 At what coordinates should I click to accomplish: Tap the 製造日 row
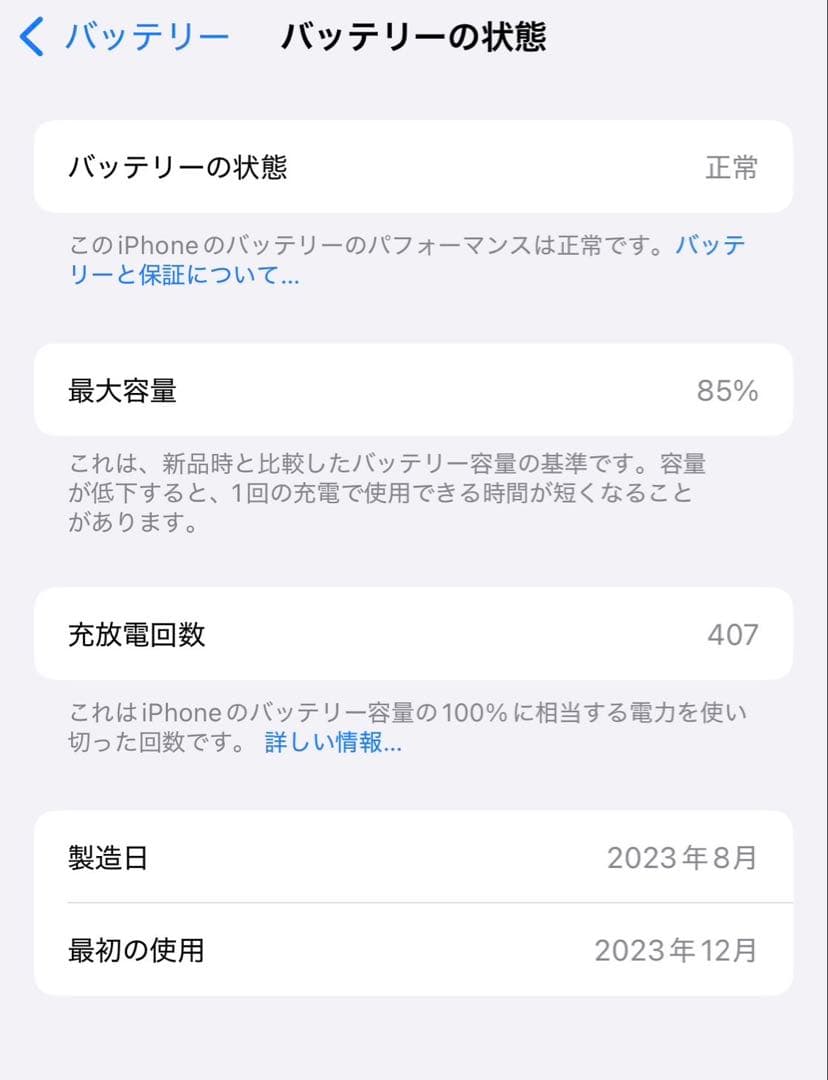click(x=414, y=857)
